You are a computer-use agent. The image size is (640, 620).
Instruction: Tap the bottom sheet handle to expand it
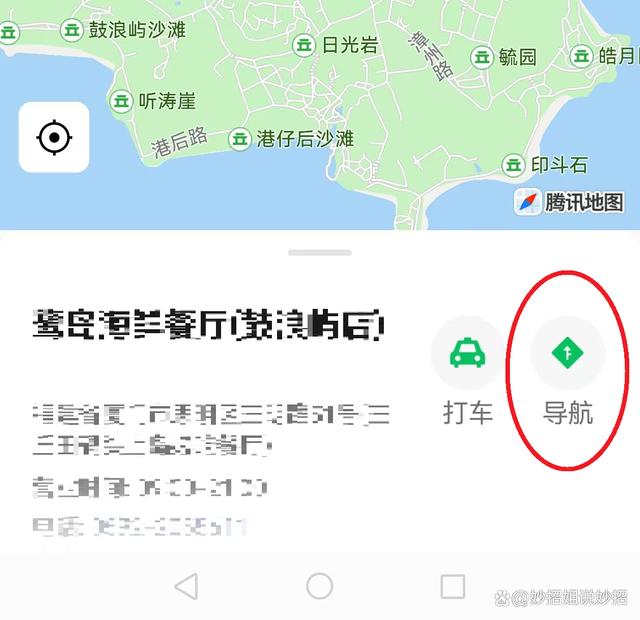319,253
